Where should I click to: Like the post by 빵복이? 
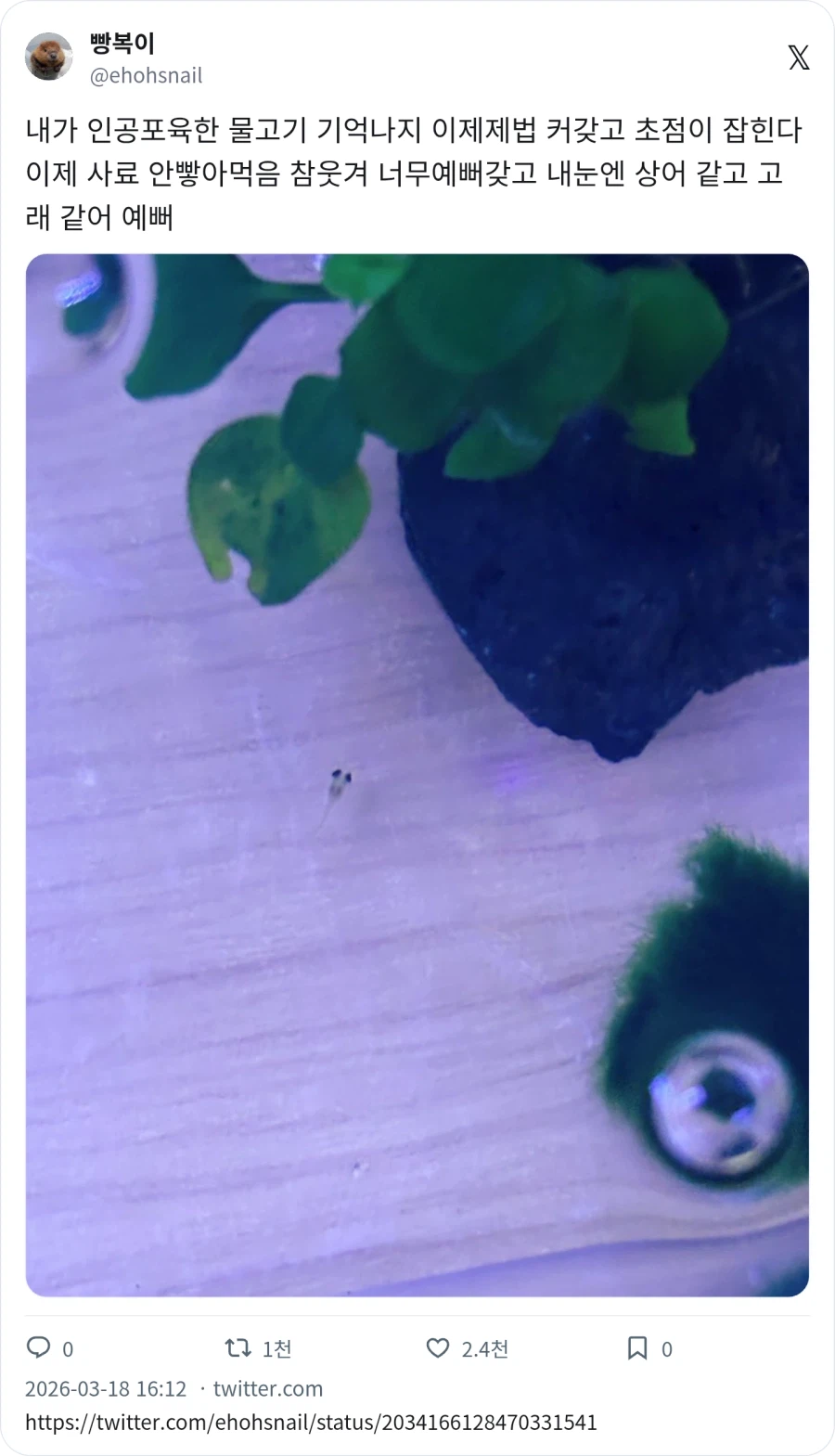438,1347
